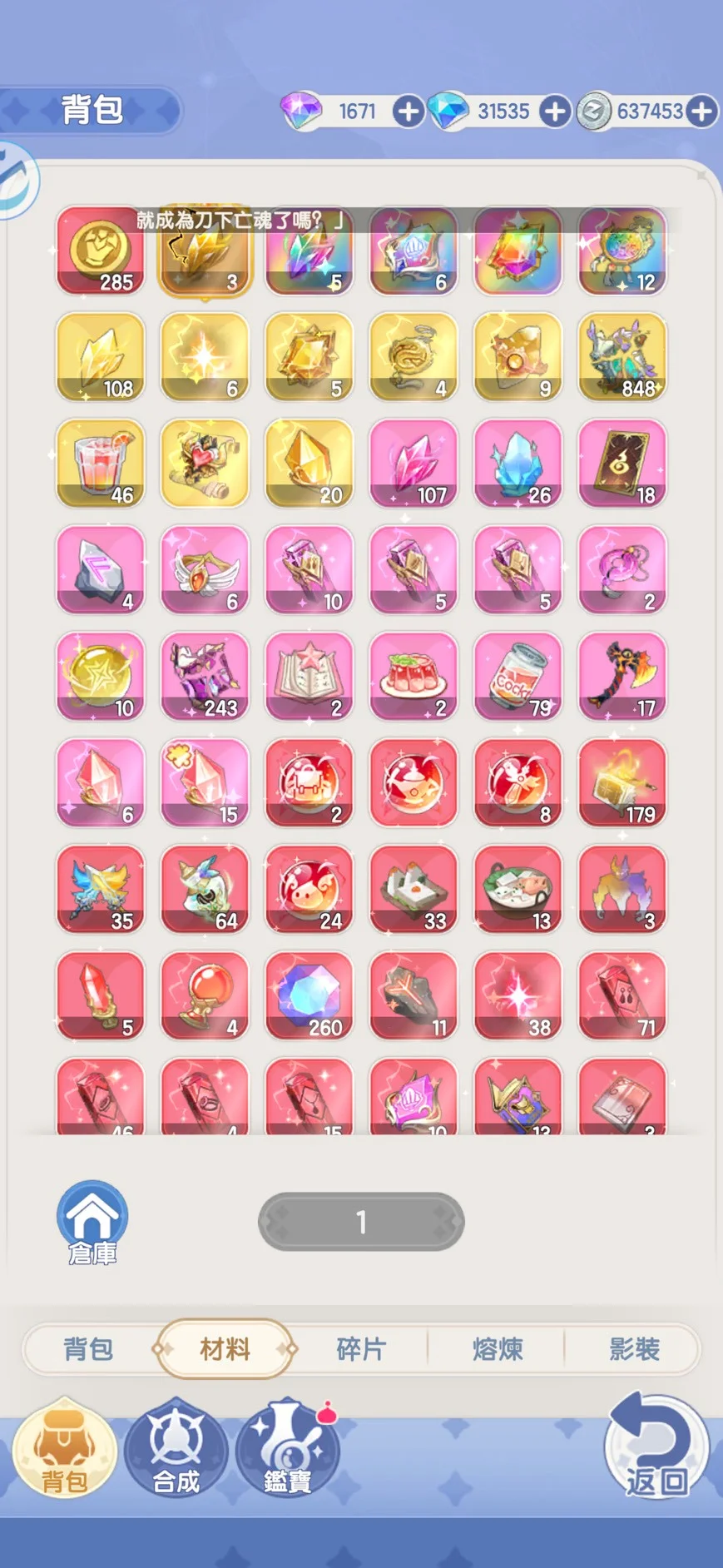Select the flaming hammer item with 179
The width and height of the screenshot is (723, 1568).
click(622, 783)
